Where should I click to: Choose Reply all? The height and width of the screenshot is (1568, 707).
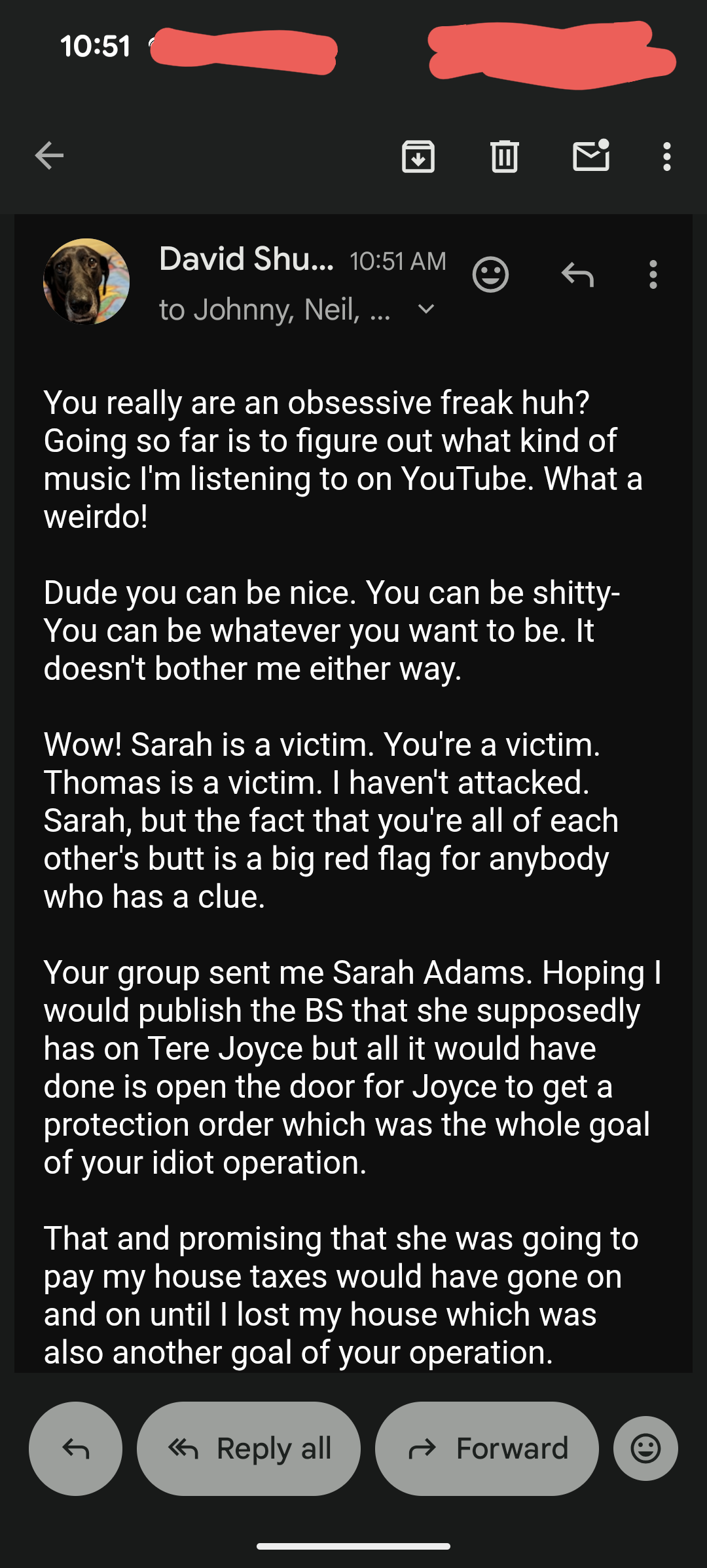249,1449
